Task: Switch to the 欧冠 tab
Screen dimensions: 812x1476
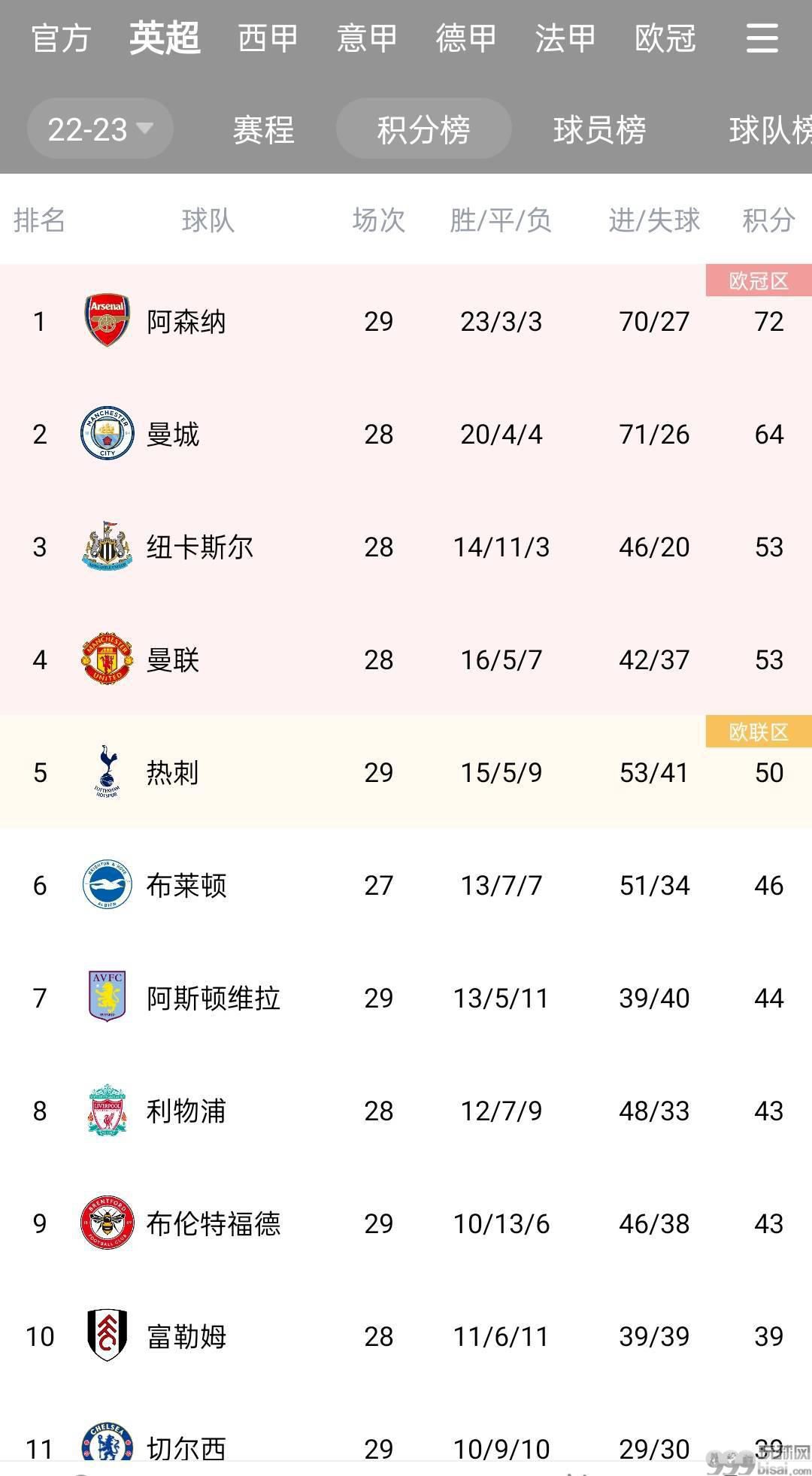Action: pyautogui.click(x=665, y=38)
